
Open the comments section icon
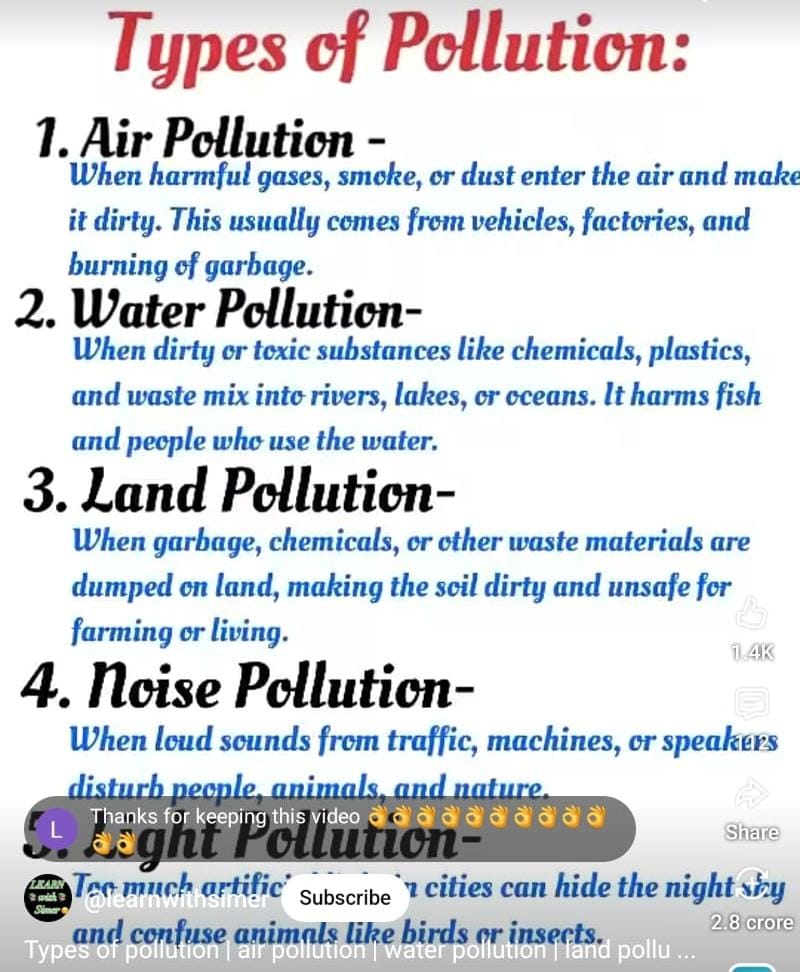[x=752, y=703]
